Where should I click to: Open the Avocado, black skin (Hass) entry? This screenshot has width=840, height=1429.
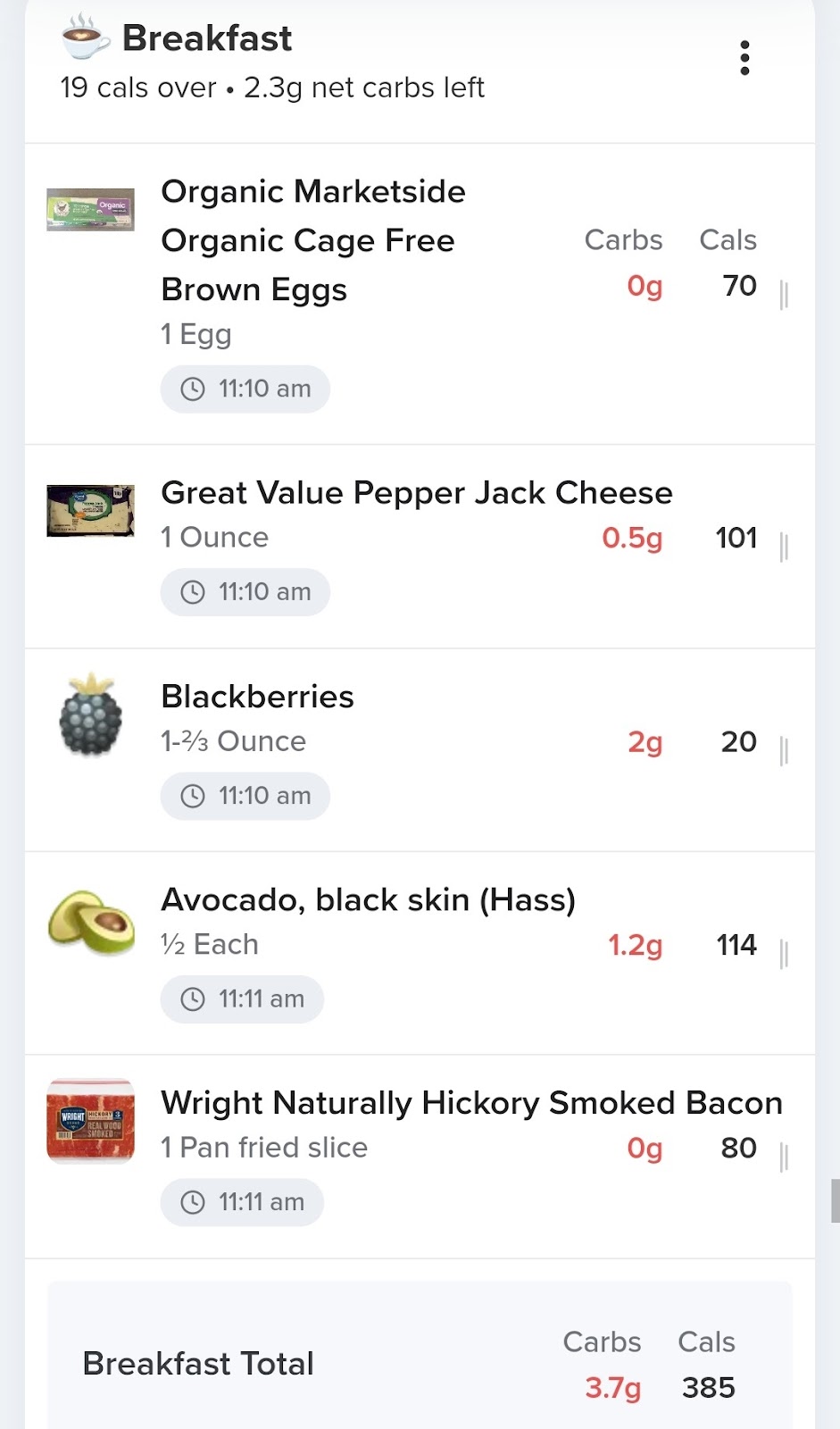[x=420, y=954]
